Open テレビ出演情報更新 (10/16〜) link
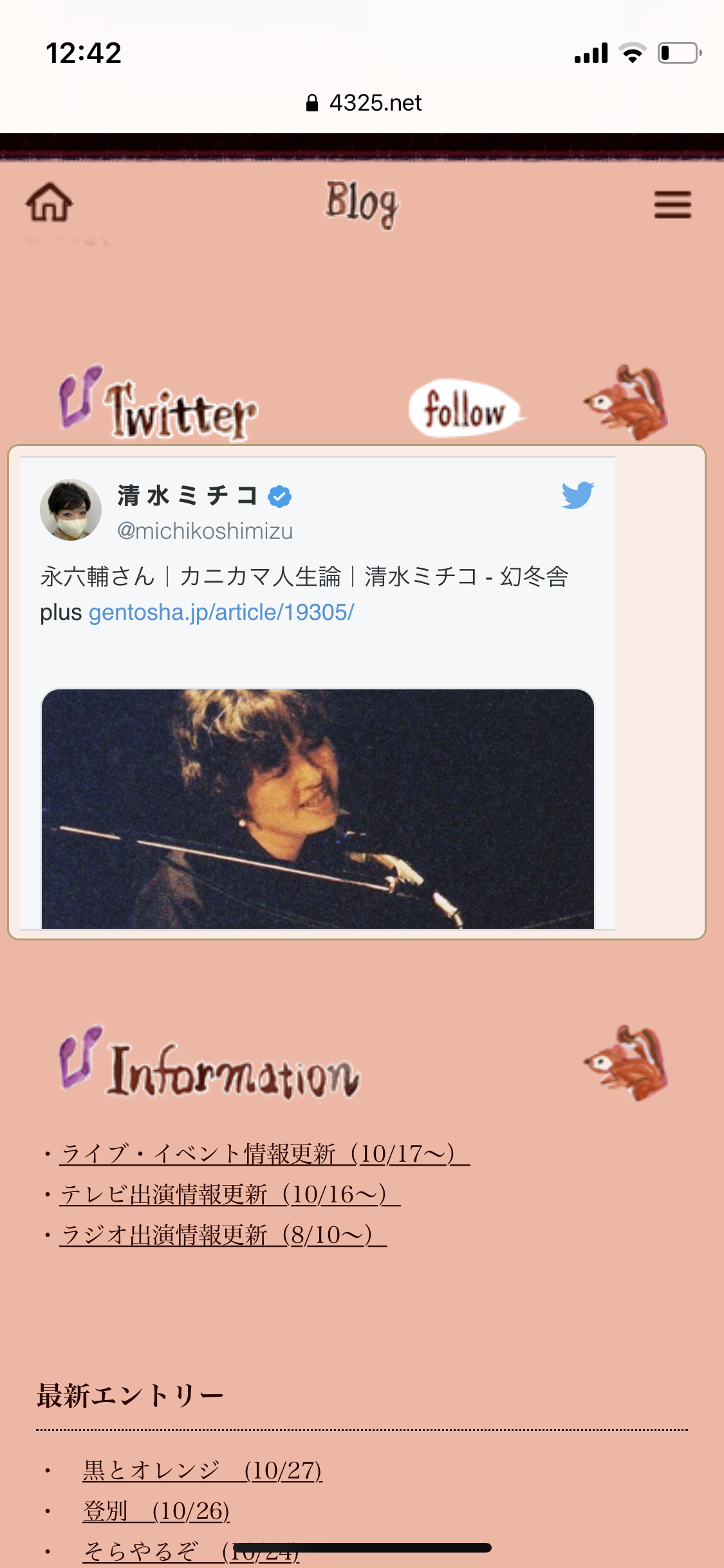Image resolution: width=724 pixels, height=1568 pixels. coord(230,1194)
